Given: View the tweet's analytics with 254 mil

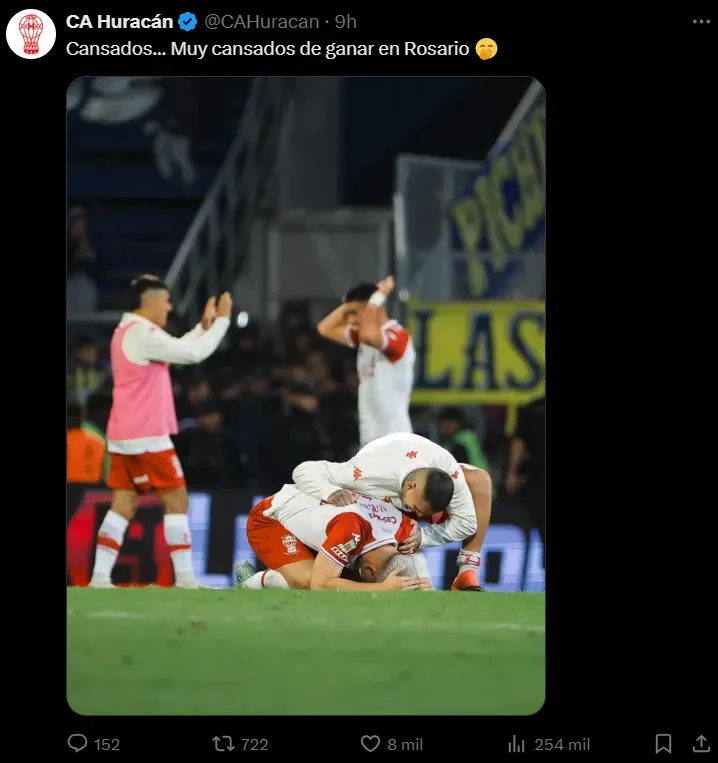Looking at the screenshot, I should tap(517, 743).
